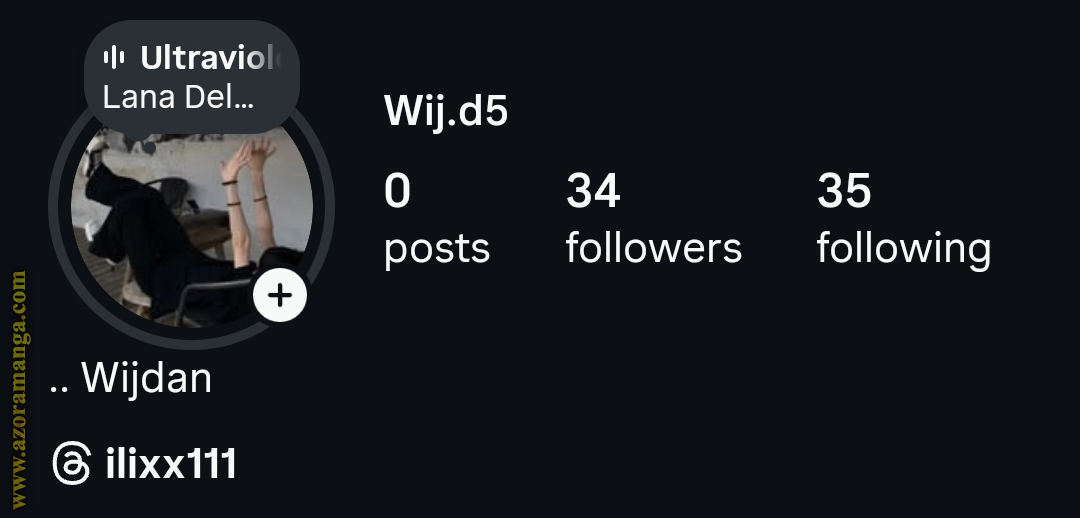The width and height of the screenshot is (1080, 518).
Task: View the 35 following list
Action: tap(903, 218)
